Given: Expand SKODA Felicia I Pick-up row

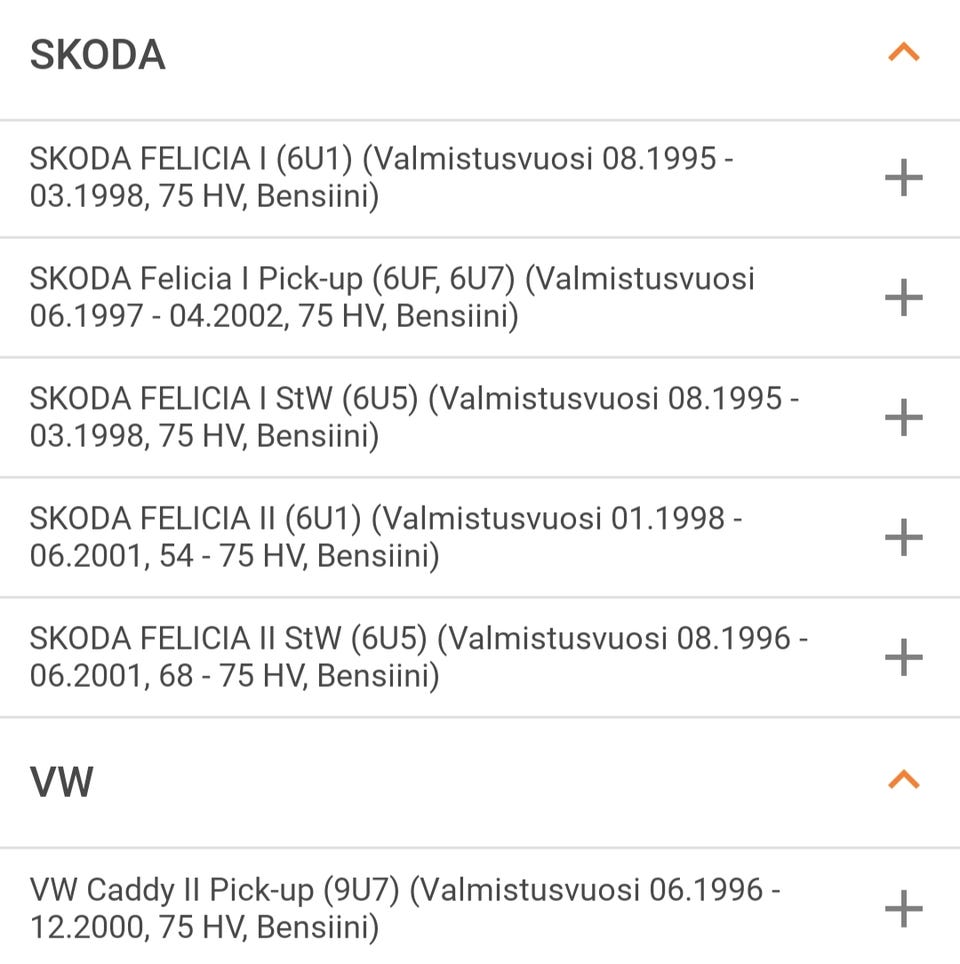Looking at the screenshot, I should 903,298.
